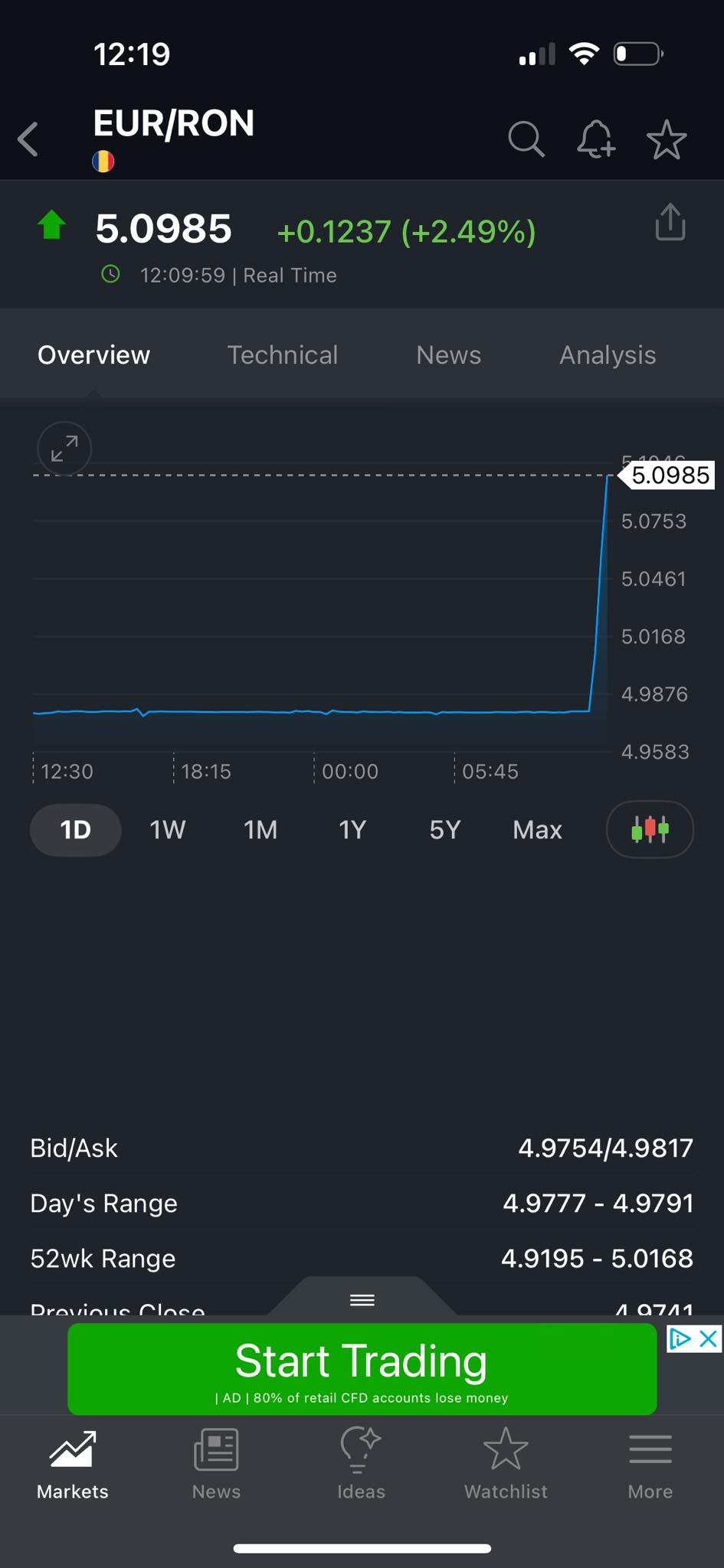Go back using the back arrow
This screenshot has width=724, height=1568.
point(28,139)
